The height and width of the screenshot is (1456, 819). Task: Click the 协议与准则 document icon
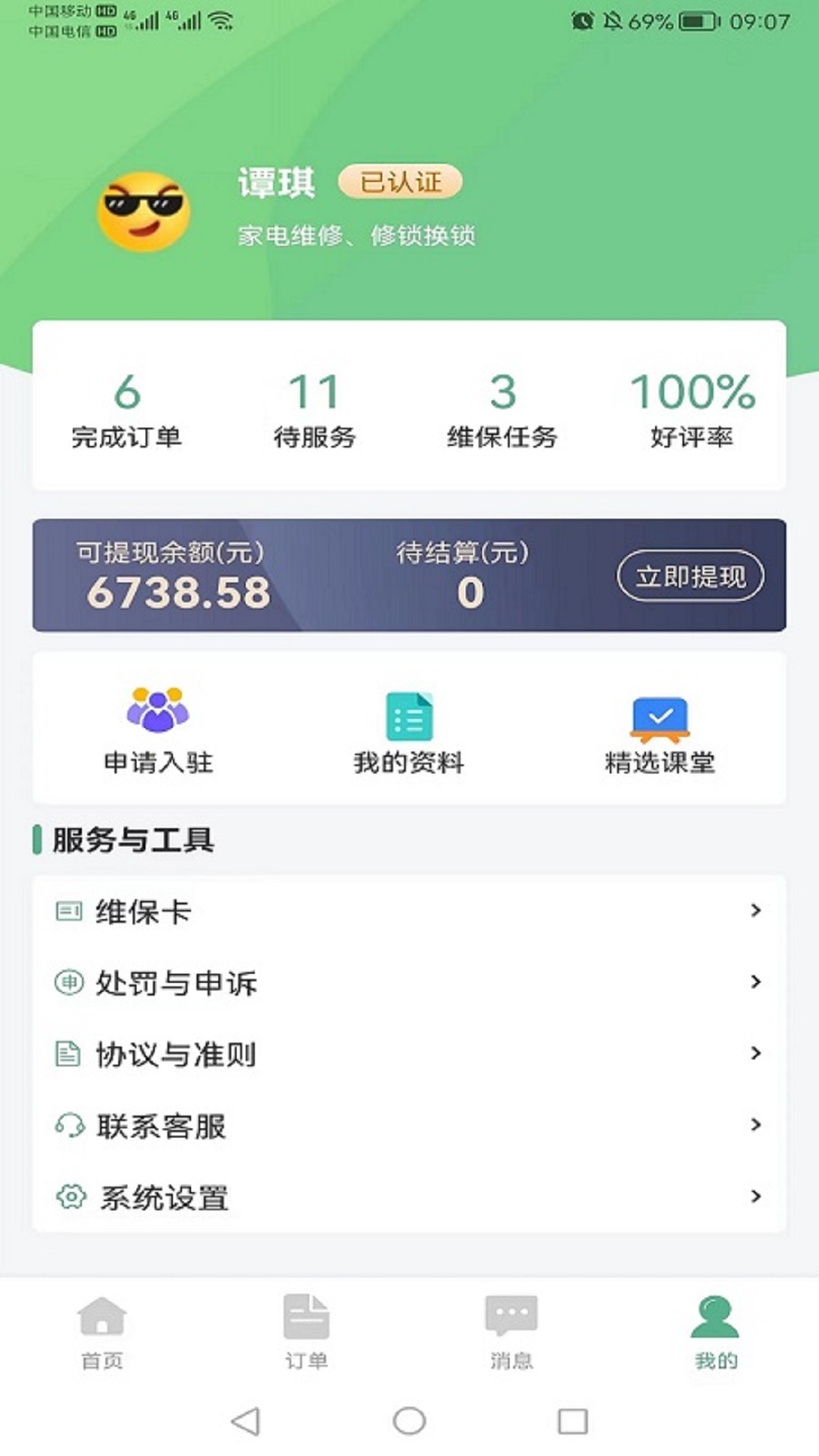pyautogui.click(x=68, y=1054)
